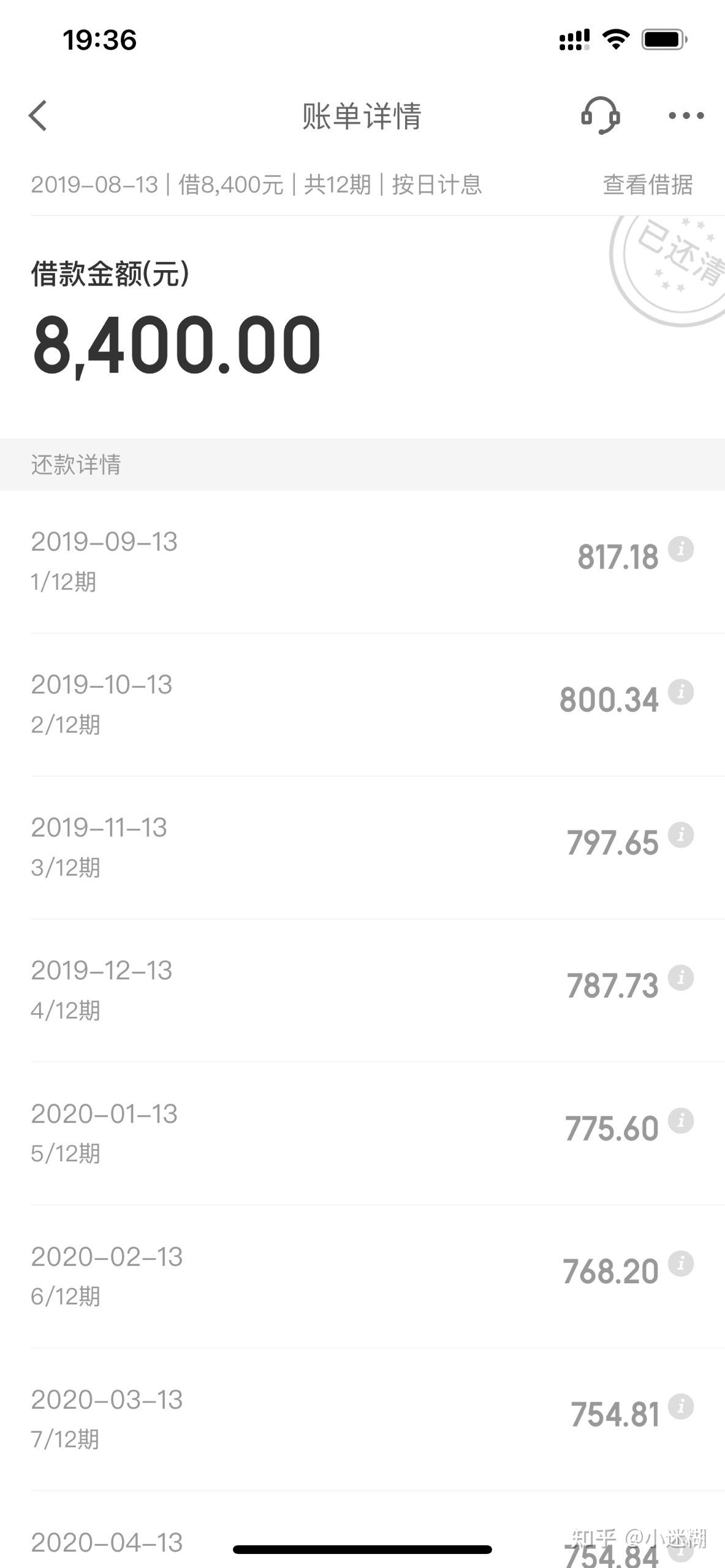Open 查看借据 loan receipt link
The height and width of the screenshot is (1568, 725).
click(x=647, y=184)
